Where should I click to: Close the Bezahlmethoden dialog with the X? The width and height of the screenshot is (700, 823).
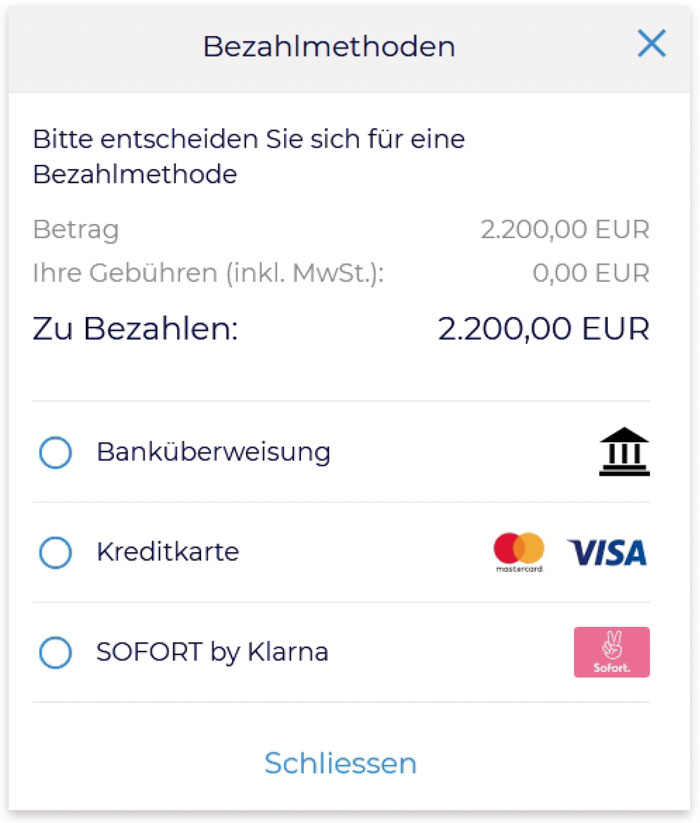pyautogui.click(x=652, y=44)
